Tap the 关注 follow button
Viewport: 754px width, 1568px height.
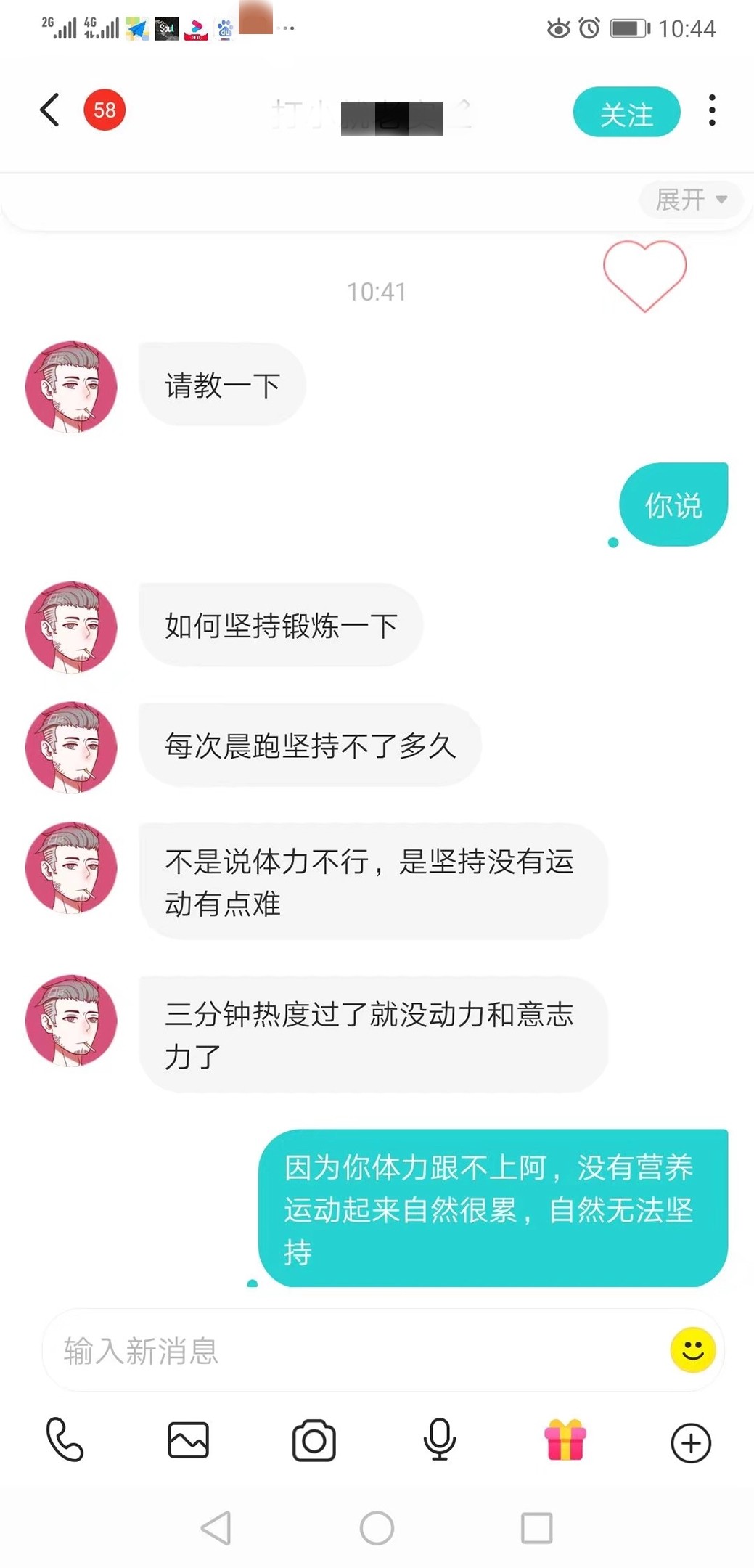coord(626,113)
